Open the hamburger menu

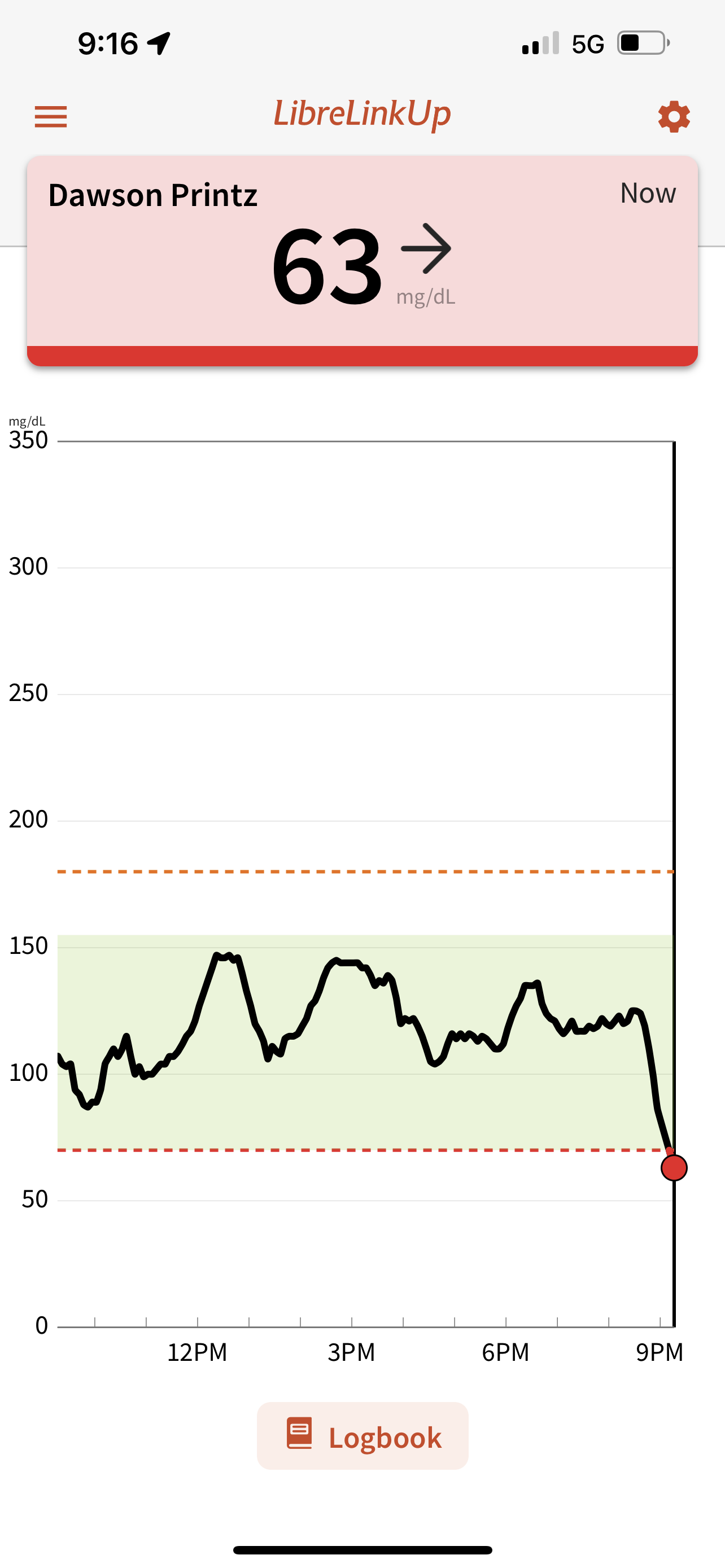(50, 116)
